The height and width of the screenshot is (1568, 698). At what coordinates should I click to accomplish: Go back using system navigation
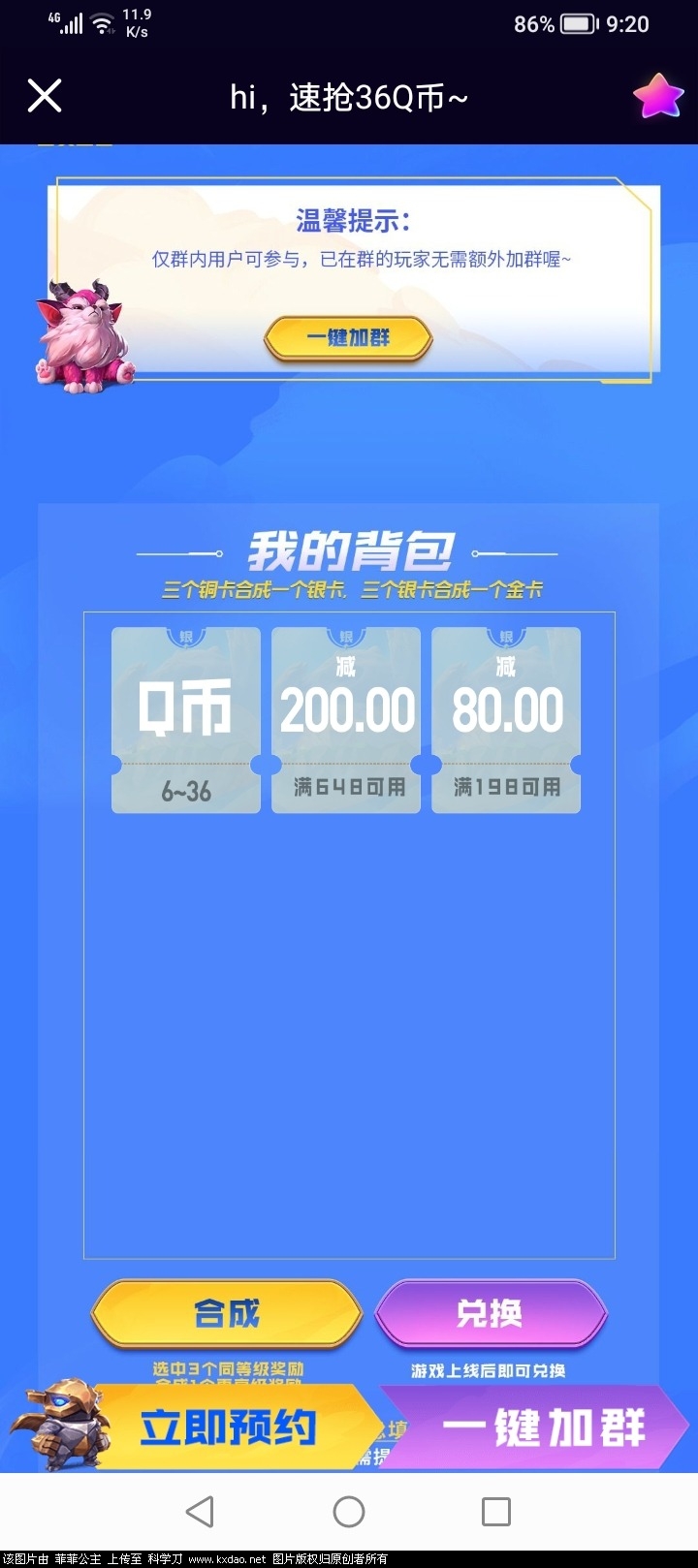coord(200,1511)
